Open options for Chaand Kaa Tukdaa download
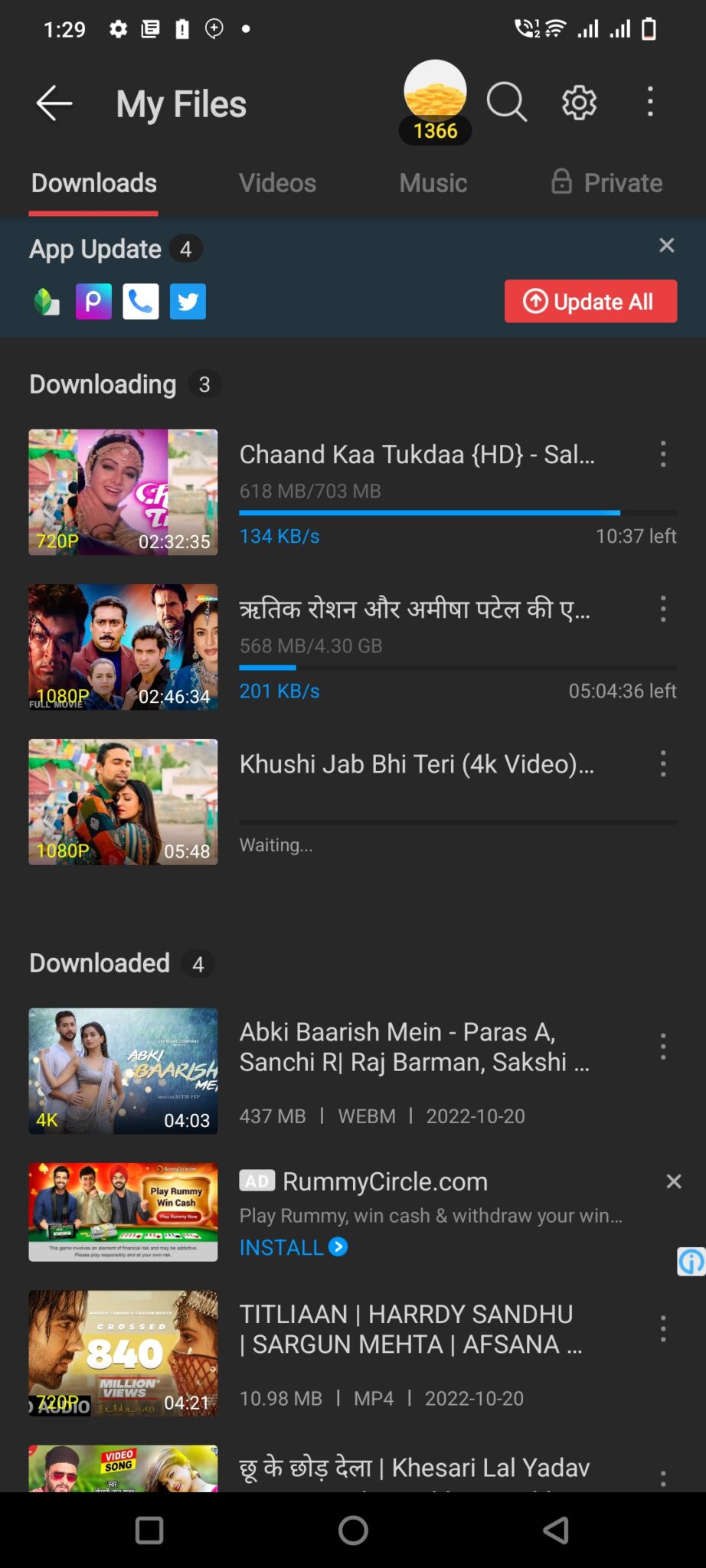This screenshot has width=706, height=1568. (663, 454)
